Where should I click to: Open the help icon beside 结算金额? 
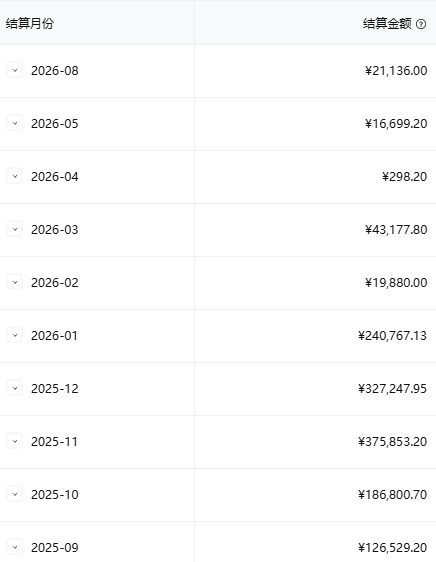pos(421,24)
